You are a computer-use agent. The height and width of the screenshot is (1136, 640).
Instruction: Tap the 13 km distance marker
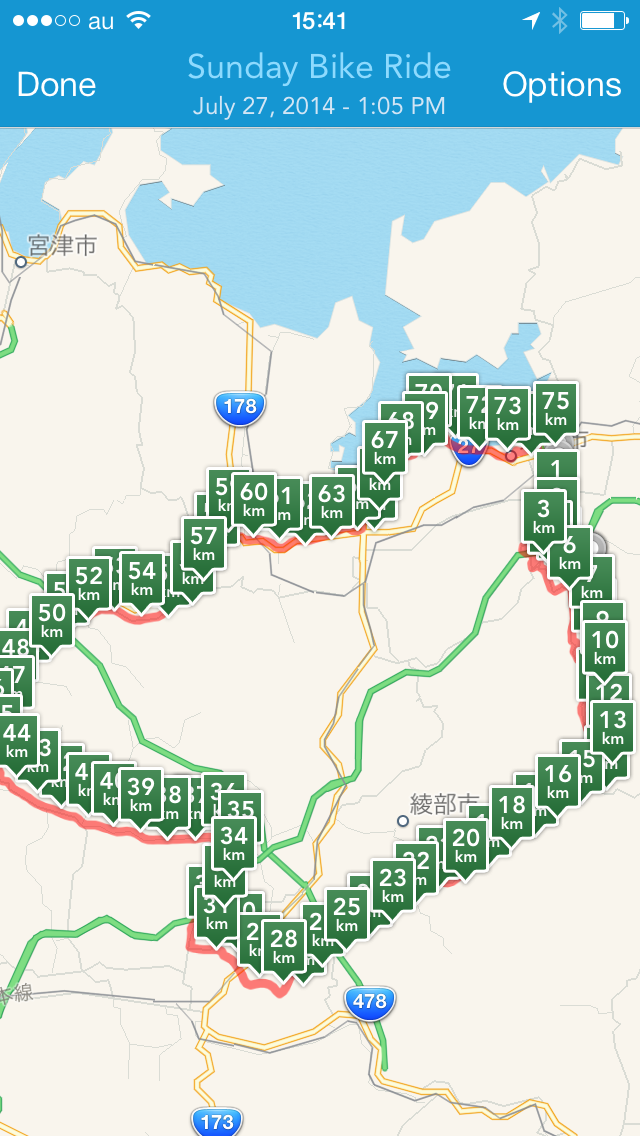click(612, 727)
